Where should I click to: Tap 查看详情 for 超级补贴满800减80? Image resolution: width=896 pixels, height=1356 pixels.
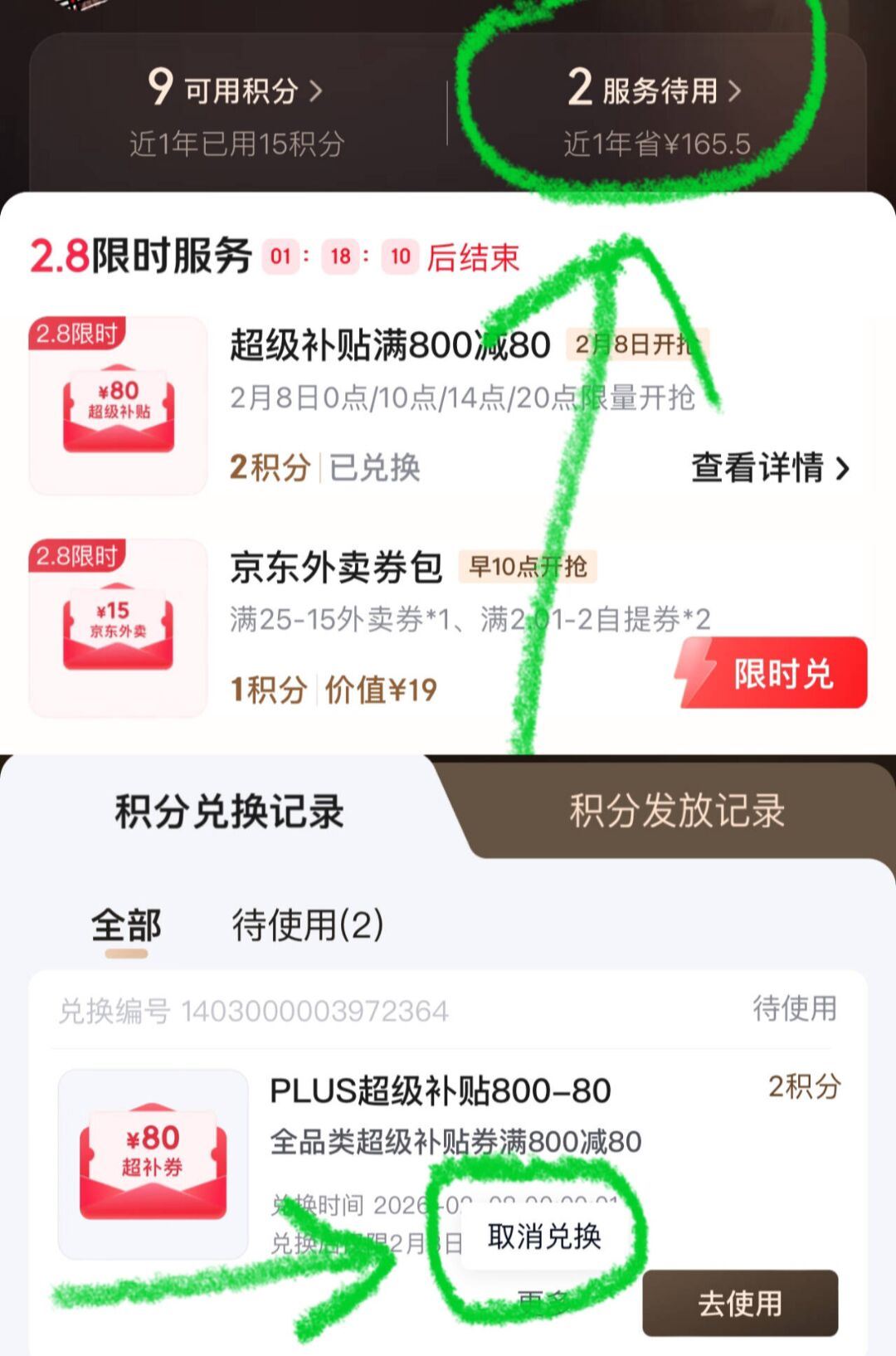(771, 468)
